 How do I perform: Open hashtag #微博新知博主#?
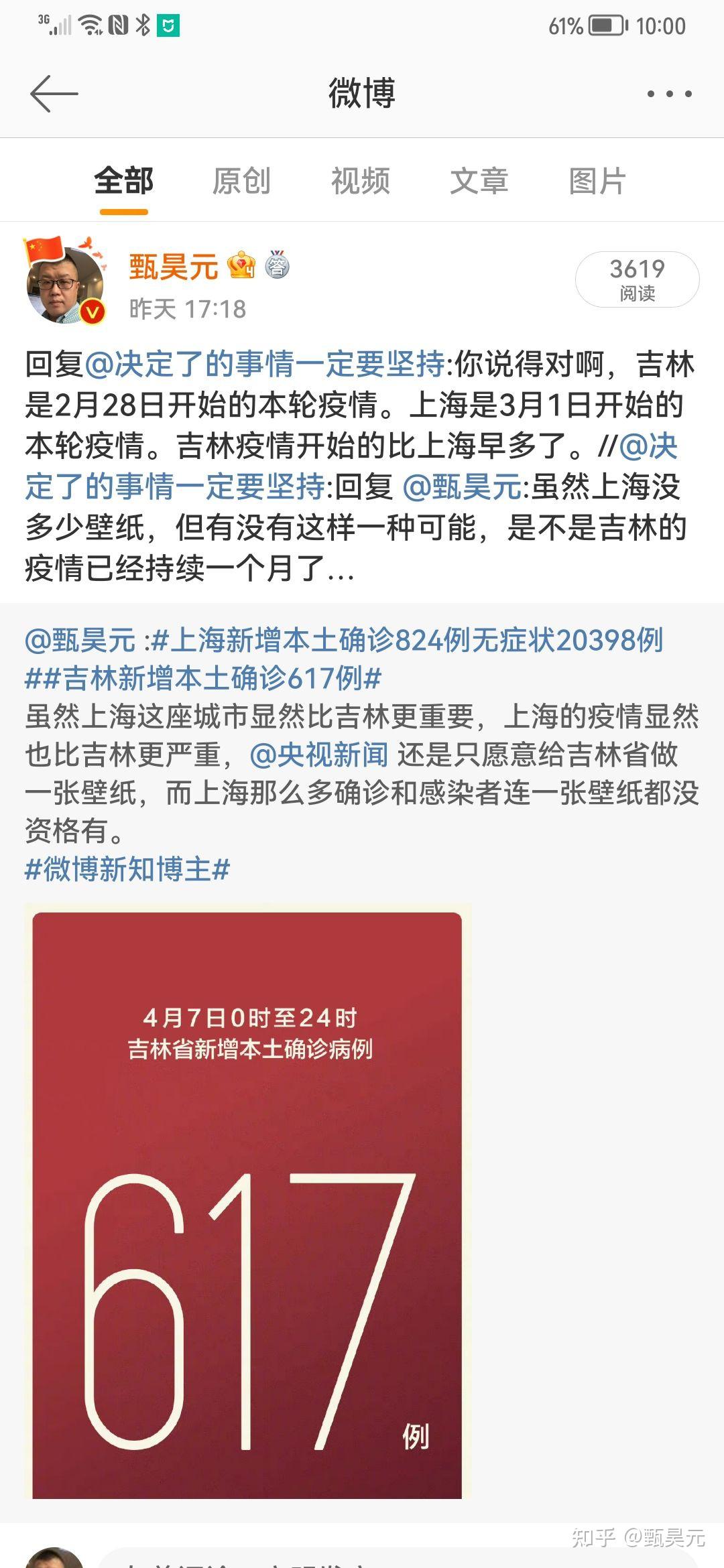[127, 870]
